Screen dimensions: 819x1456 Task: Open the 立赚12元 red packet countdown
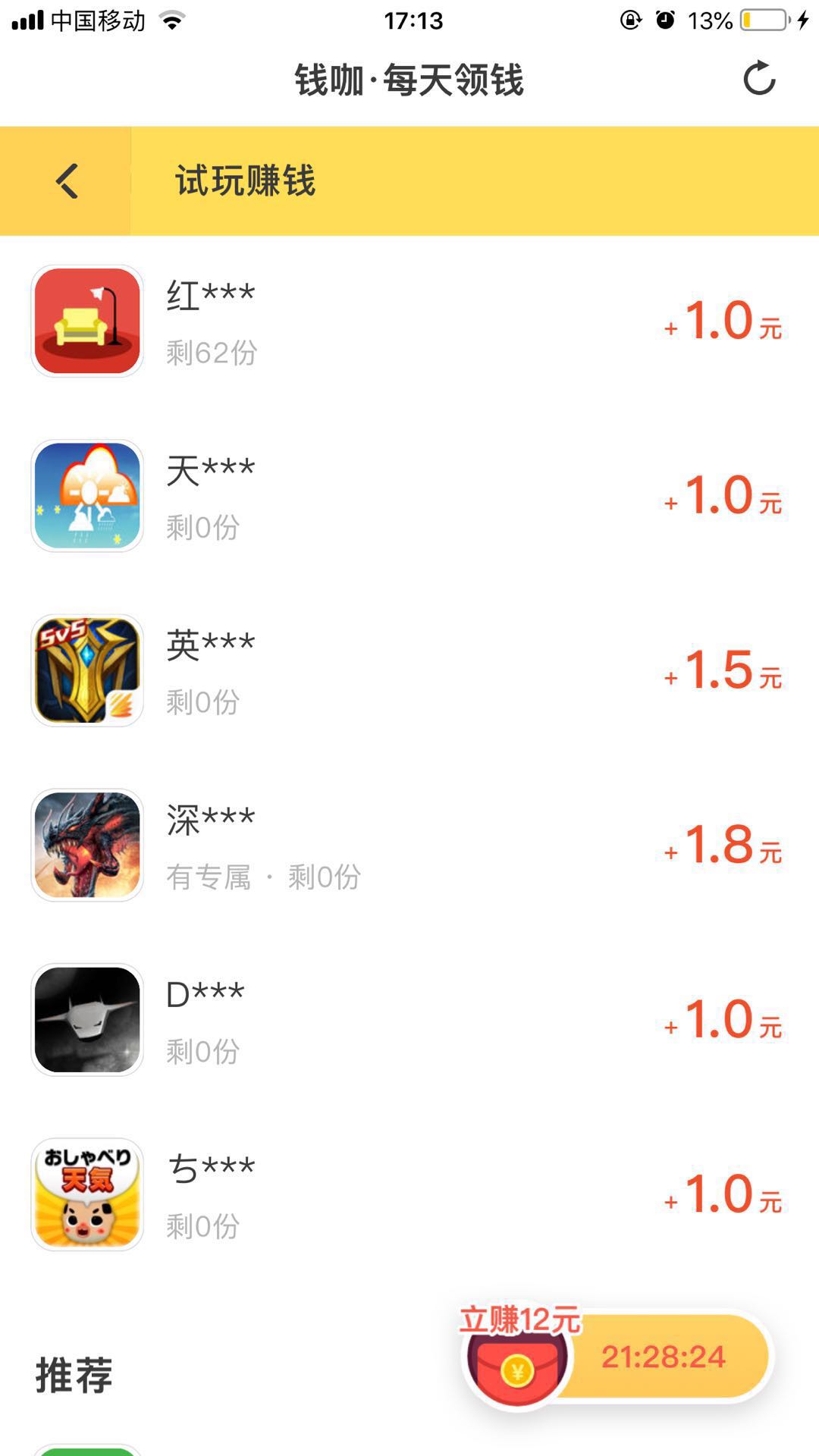coord(616,1357)
